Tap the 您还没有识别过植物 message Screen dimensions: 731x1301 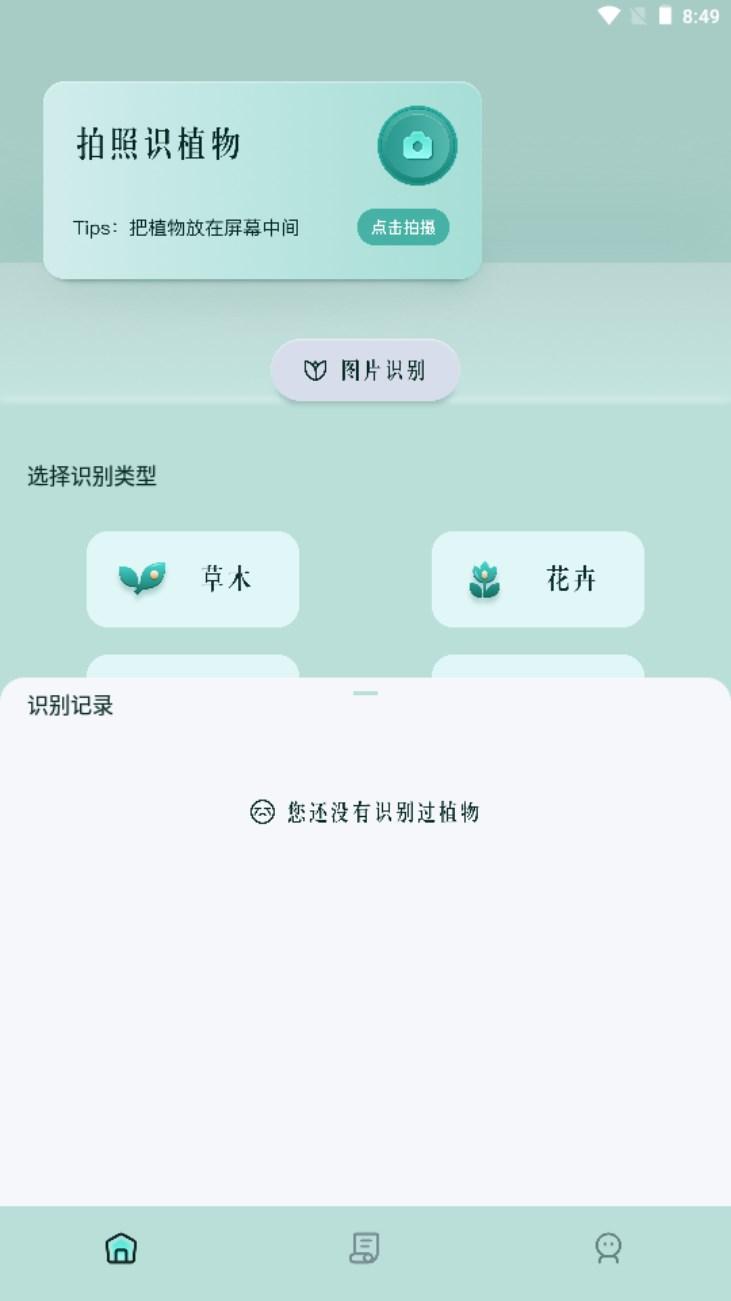pyautogui.click(x=382, y=812)
